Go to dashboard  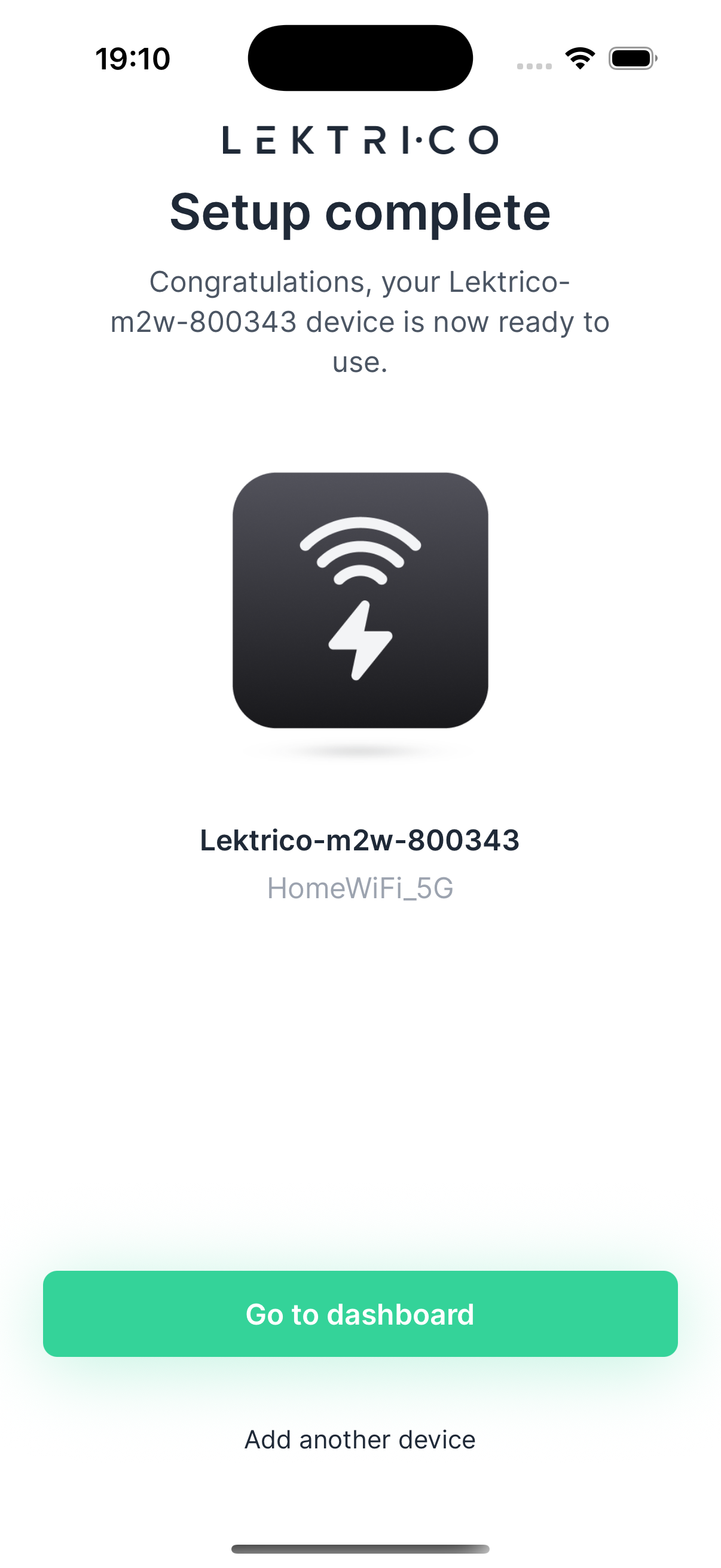tap(360, 1314)
